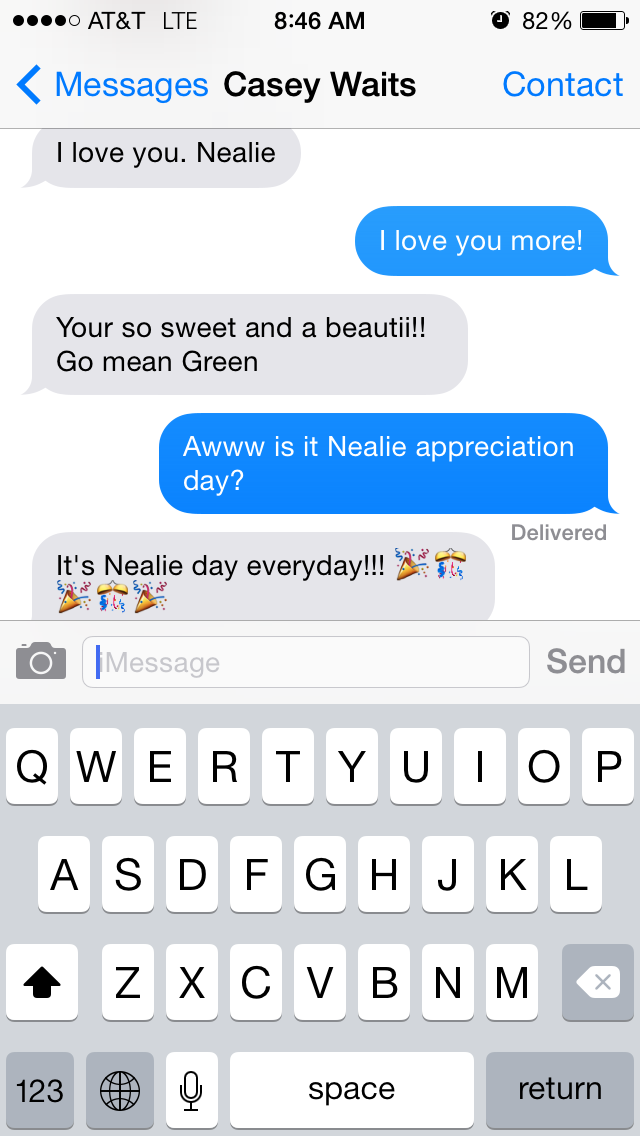Viewport: 640px width, 1136px height.
Task: Tap the shift key
Action: [42, 983]
